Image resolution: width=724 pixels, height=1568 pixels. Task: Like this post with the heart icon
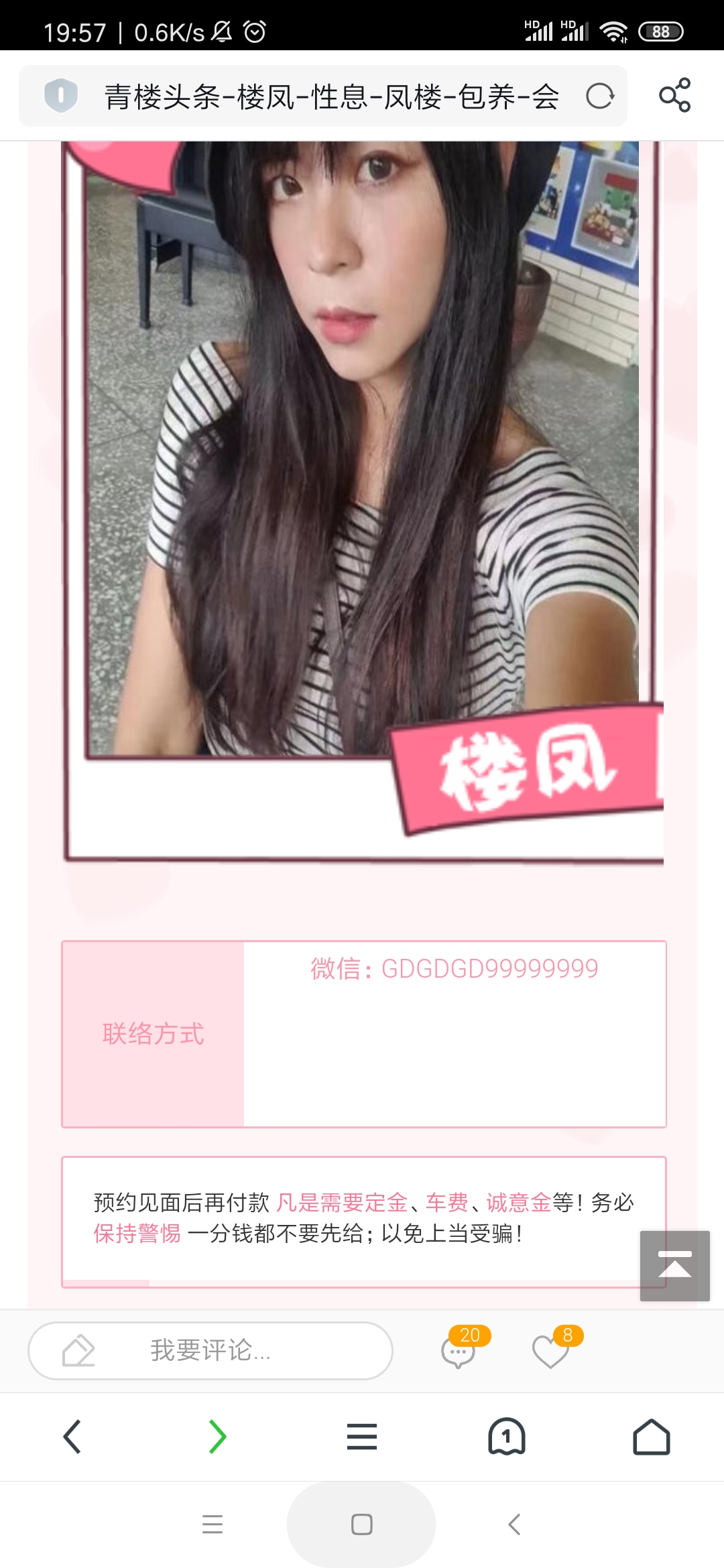pyautogui.click(x=552, y=1350)
